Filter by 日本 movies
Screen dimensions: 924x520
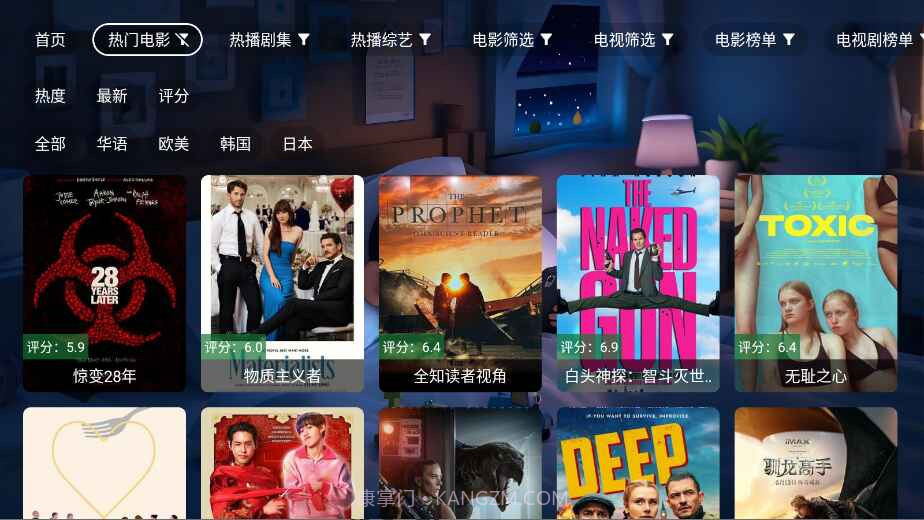click(298, 144)
